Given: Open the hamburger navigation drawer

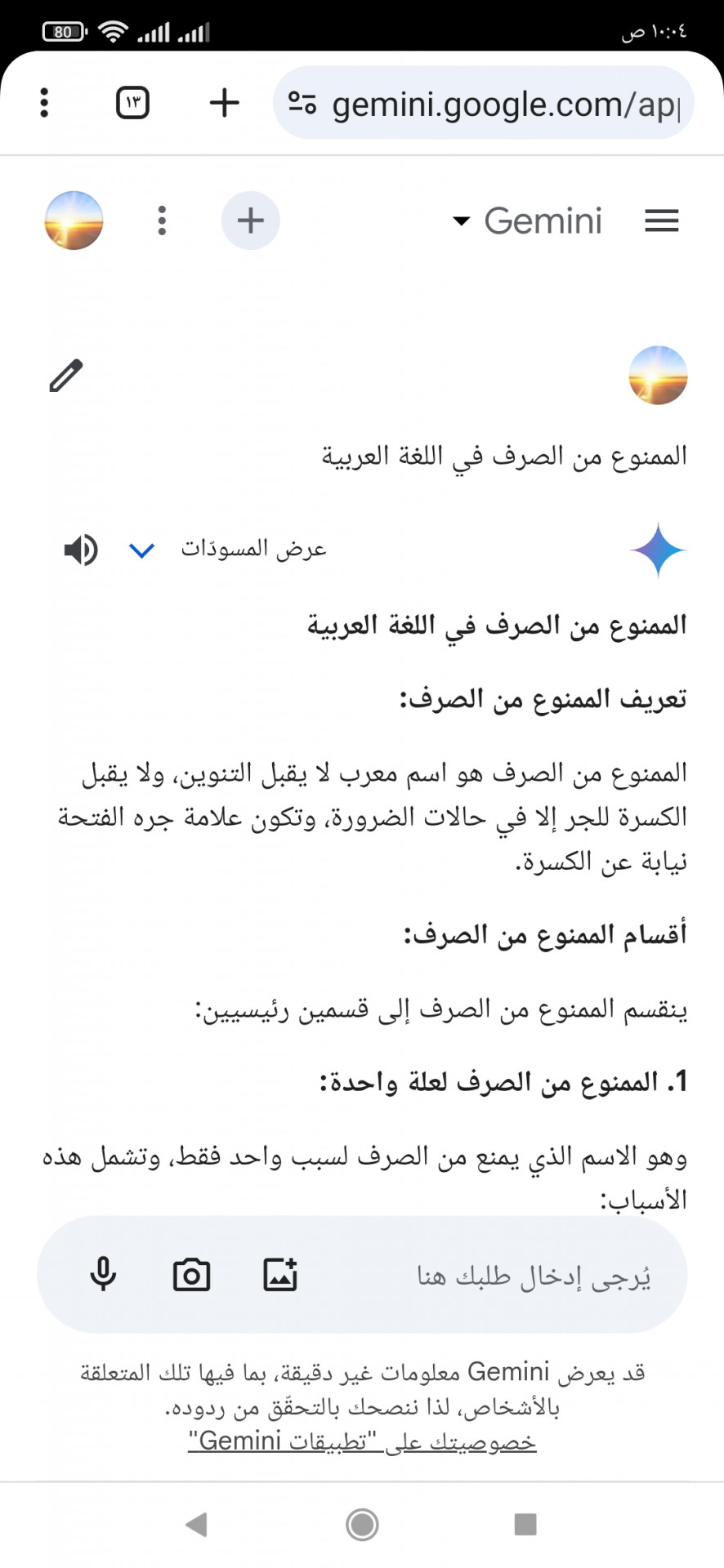Looking at the screenshot, I should tap(662, 220).
